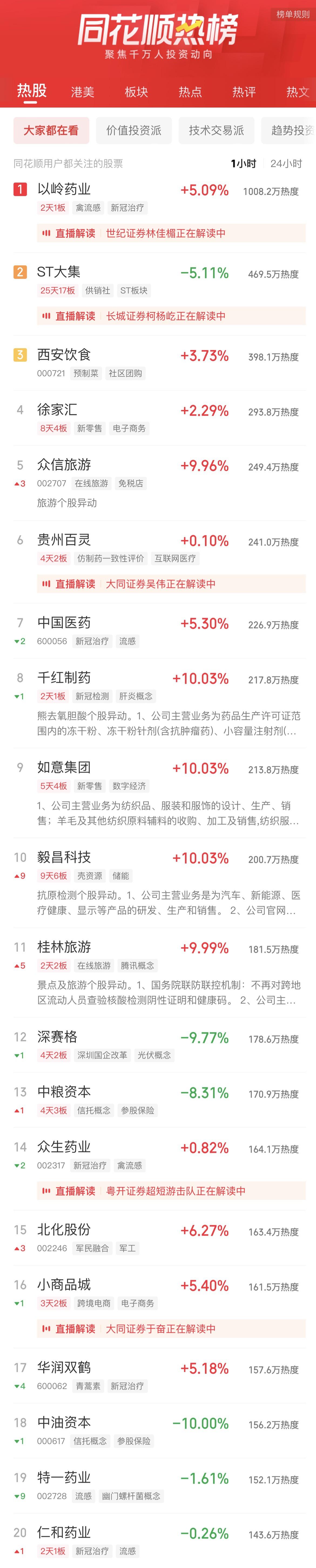Open 大同证券吴伟 live broadcast banner
This screenshot has width=316, height=1568.
(171, 584)
